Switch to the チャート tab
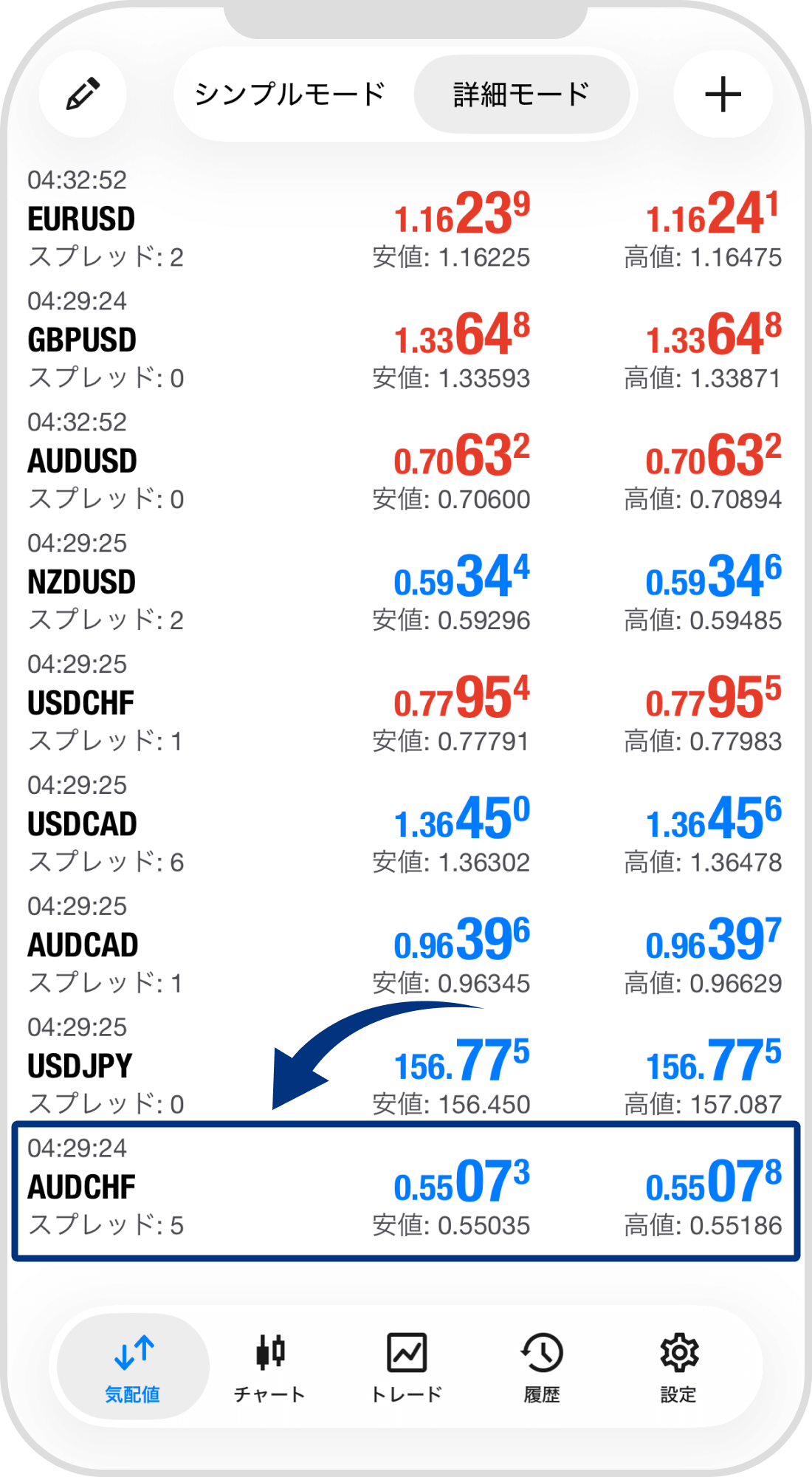Screen dimensions: 812x1477 269,1367
